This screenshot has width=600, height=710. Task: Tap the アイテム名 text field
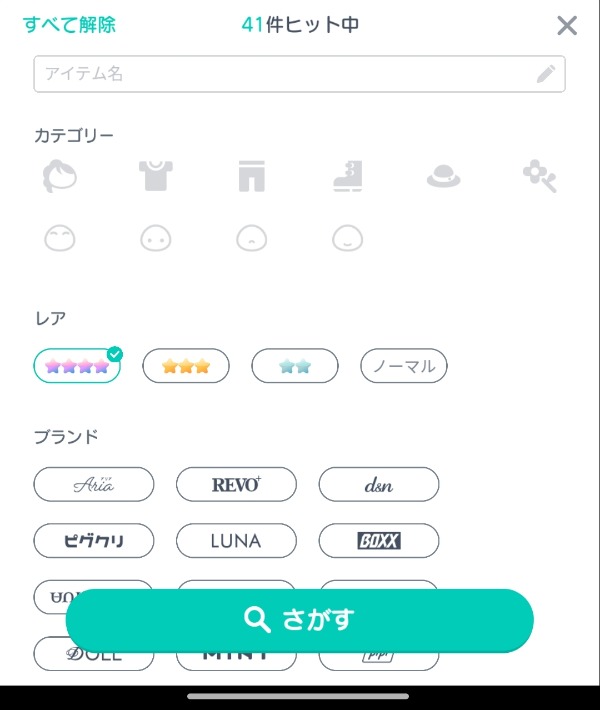tap(285, 74)
